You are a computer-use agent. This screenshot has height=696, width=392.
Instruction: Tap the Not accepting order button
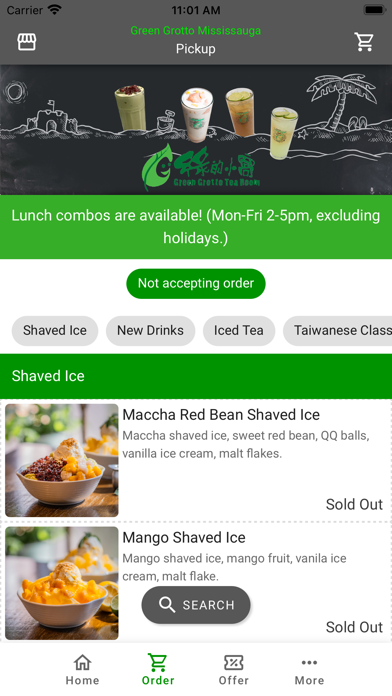(196, 283)
